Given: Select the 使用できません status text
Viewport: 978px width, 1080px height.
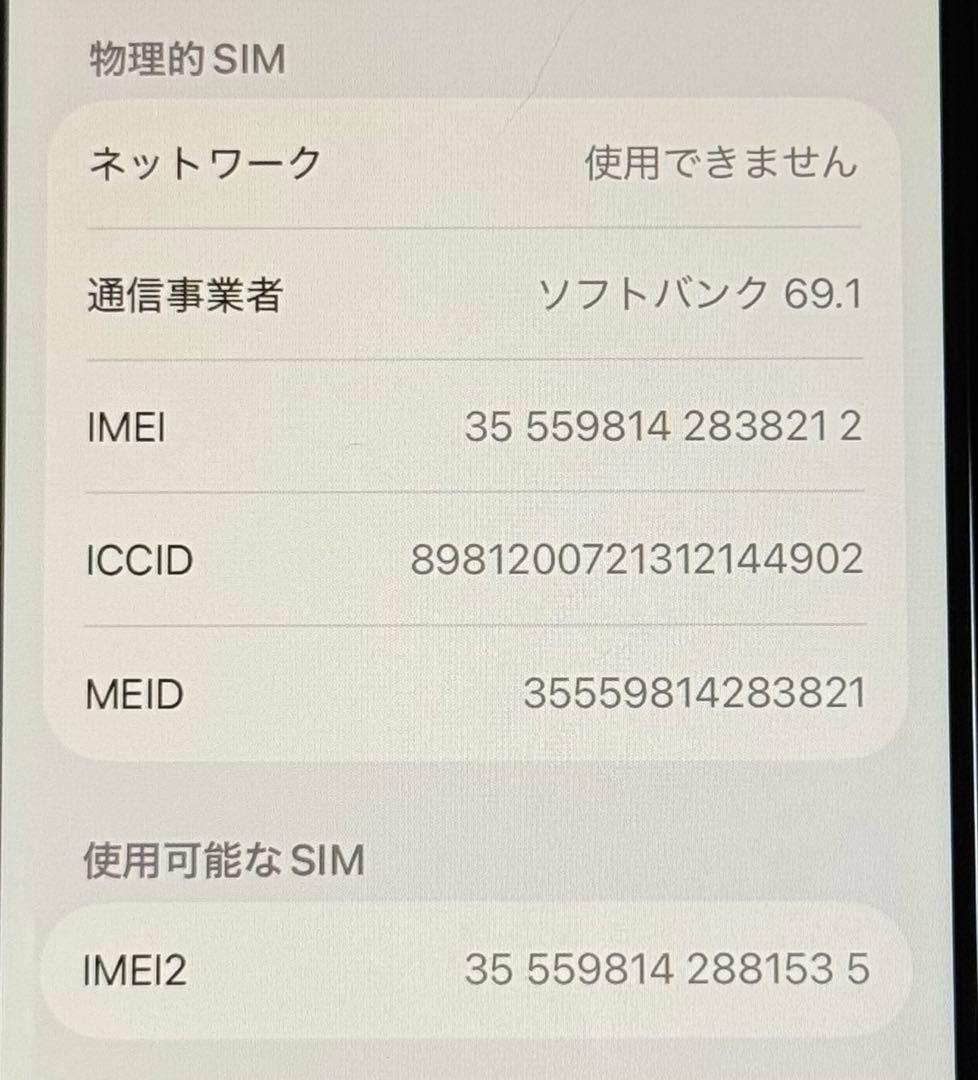Looking at the screenshot, I should 719,164.
